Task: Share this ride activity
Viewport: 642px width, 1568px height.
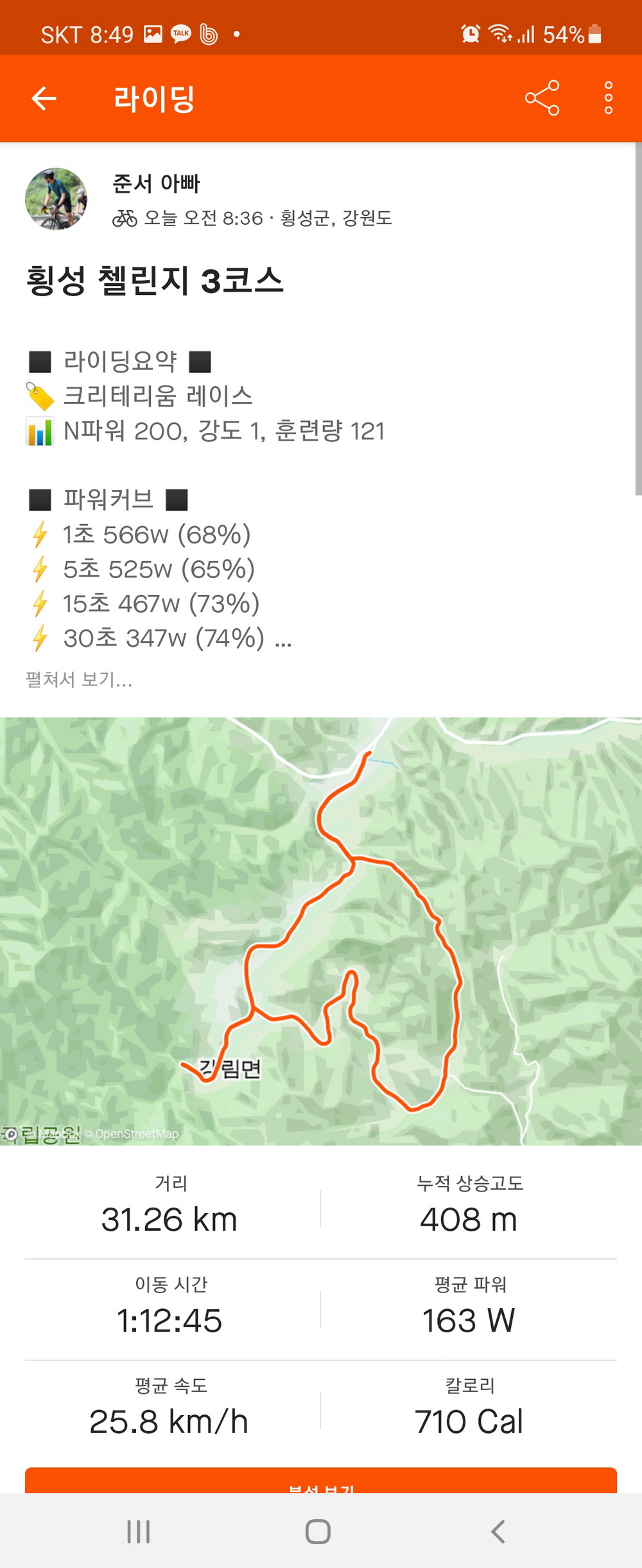Action: pos(542,98)
